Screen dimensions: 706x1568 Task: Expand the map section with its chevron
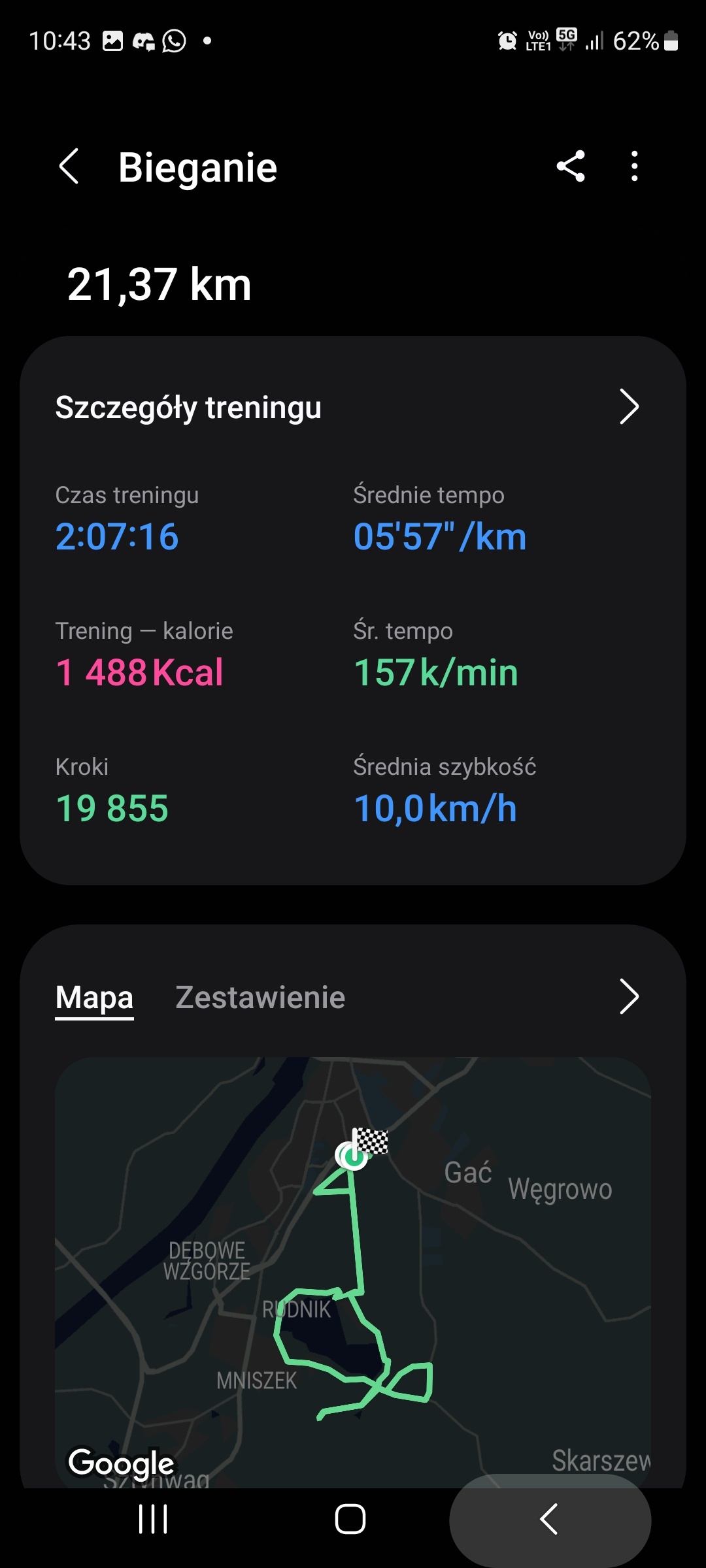coord(628,997)
